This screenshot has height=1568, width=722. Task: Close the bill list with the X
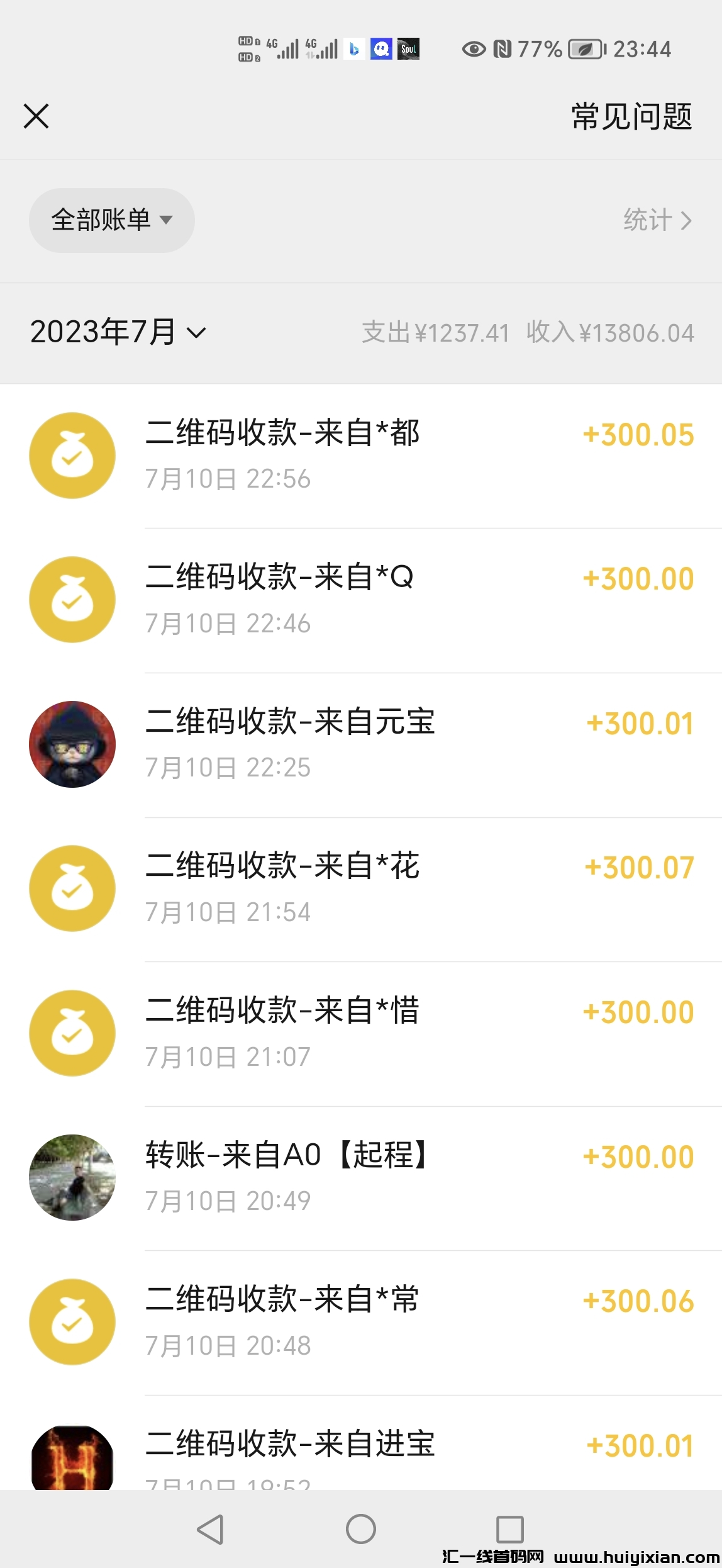[x=36, y=116]
